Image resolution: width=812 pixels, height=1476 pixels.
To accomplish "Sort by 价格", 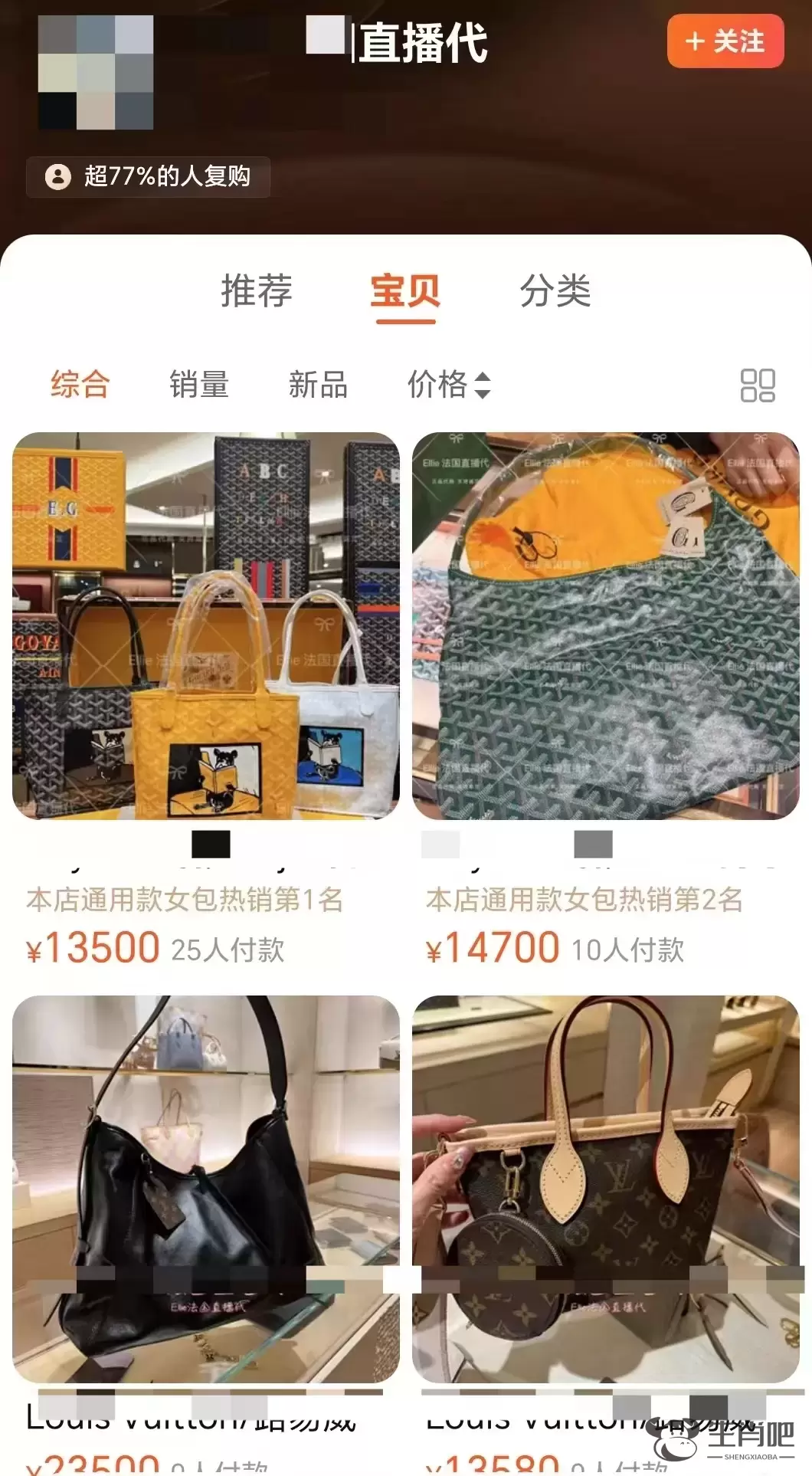I will click(x=448, y=385).
